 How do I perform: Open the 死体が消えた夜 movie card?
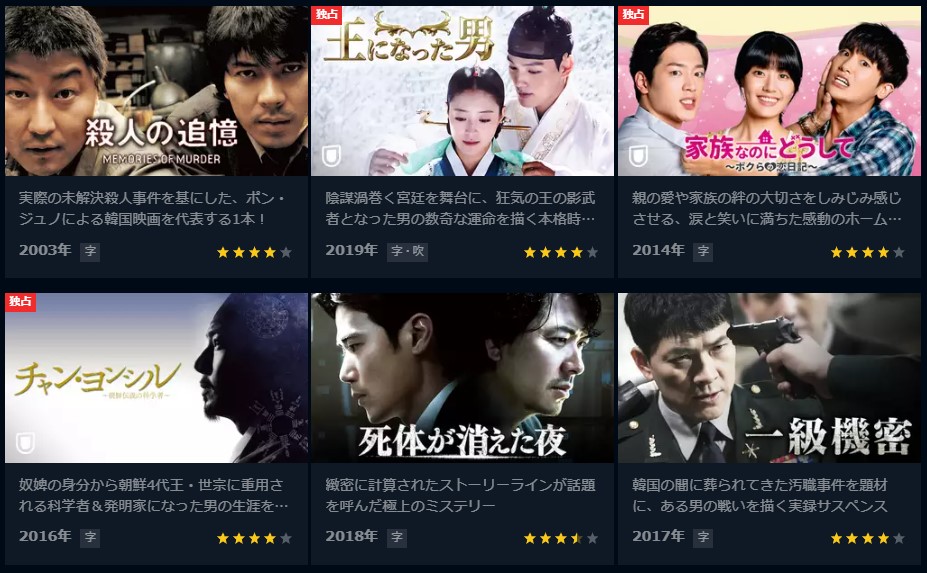[462, 378]
